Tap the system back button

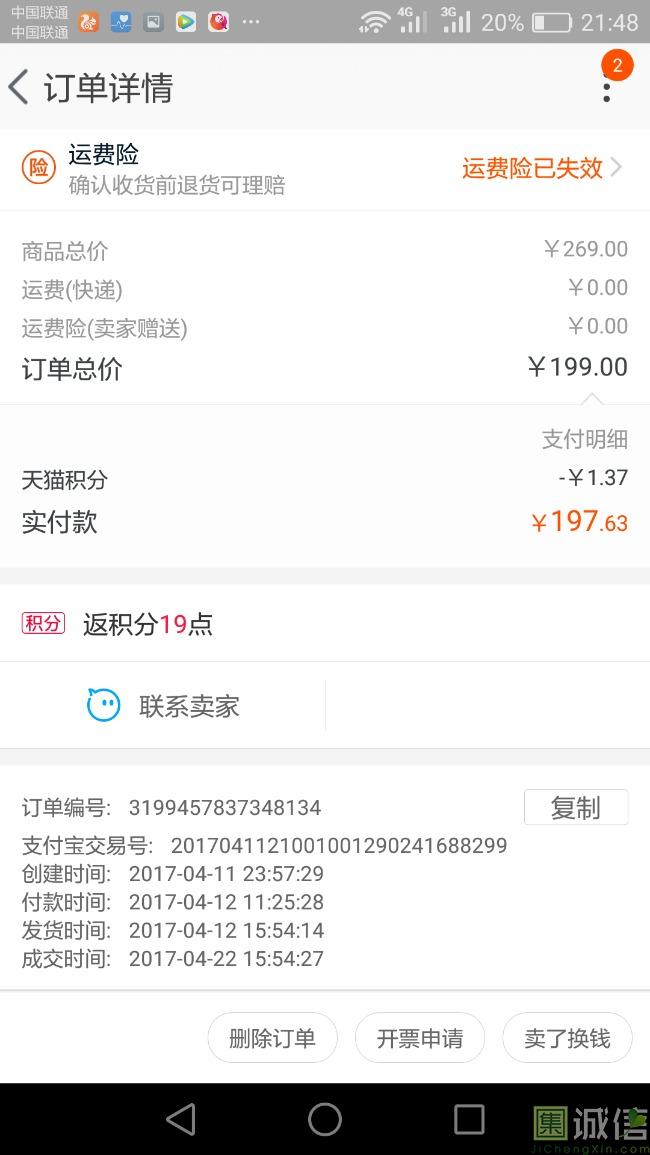click(x=181, y=1119)
